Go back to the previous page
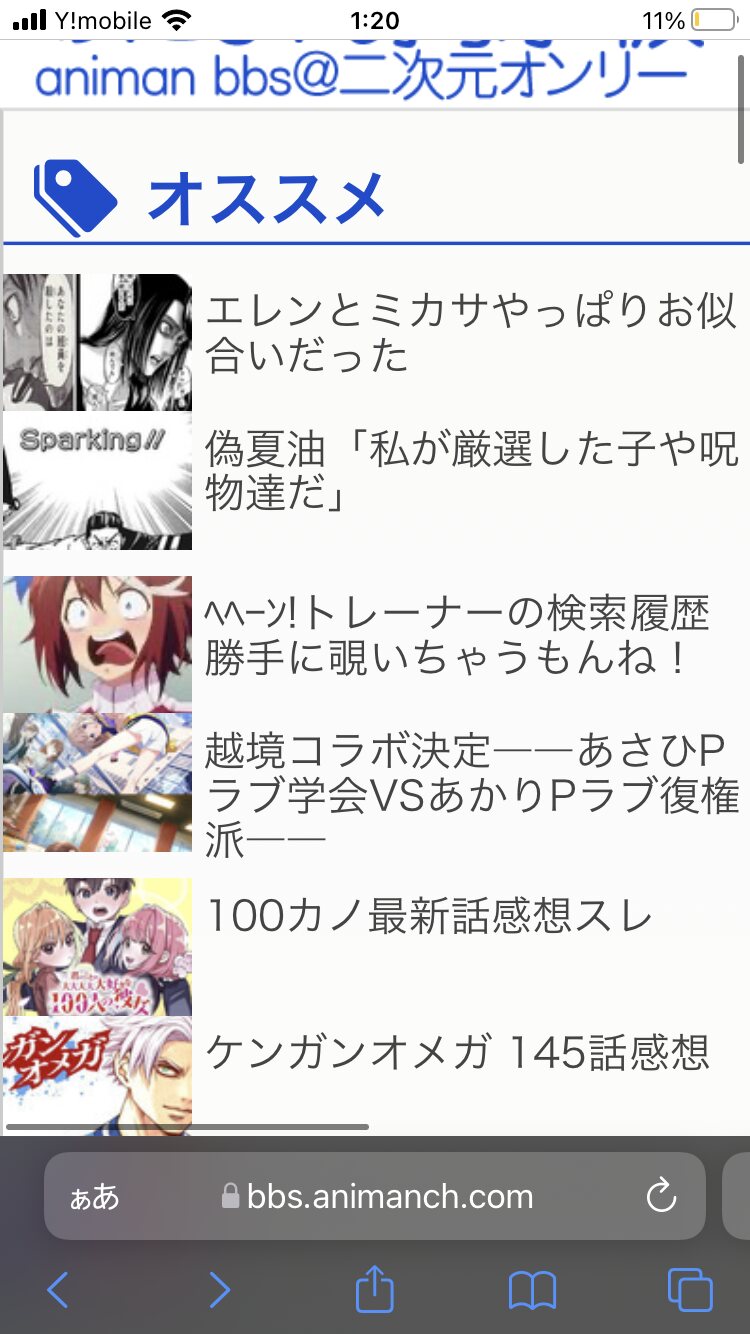750x1334 pixels. coord(58,1290)
